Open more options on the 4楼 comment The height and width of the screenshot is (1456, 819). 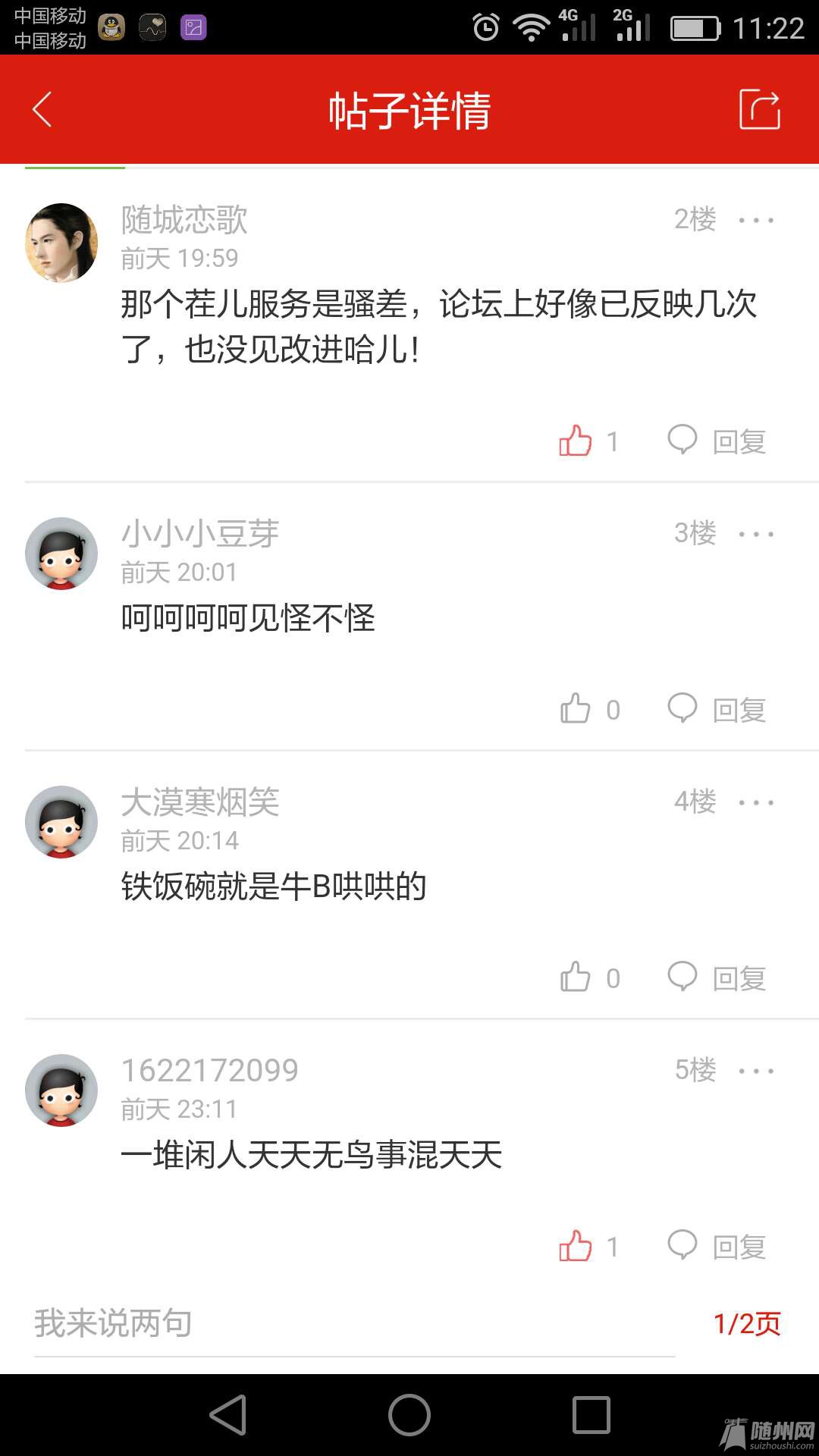[756, 803]
